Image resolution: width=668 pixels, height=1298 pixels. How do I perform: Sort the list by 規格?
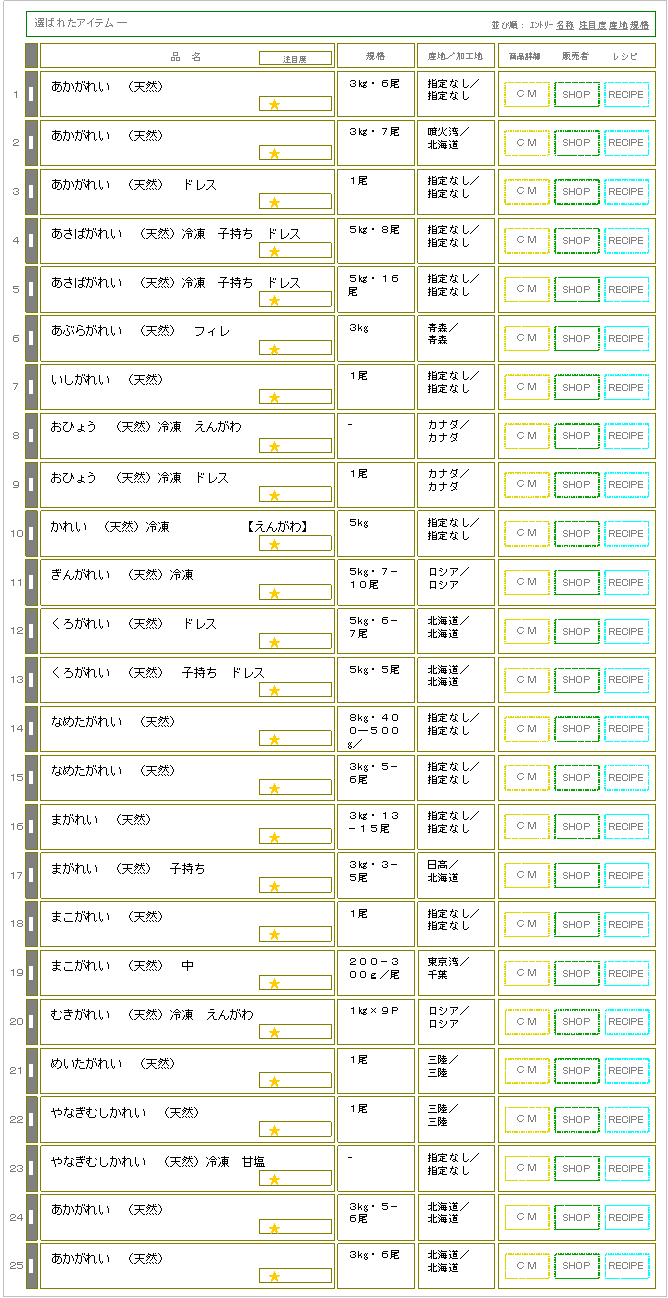pyautogui.click(x=640, y=24)
